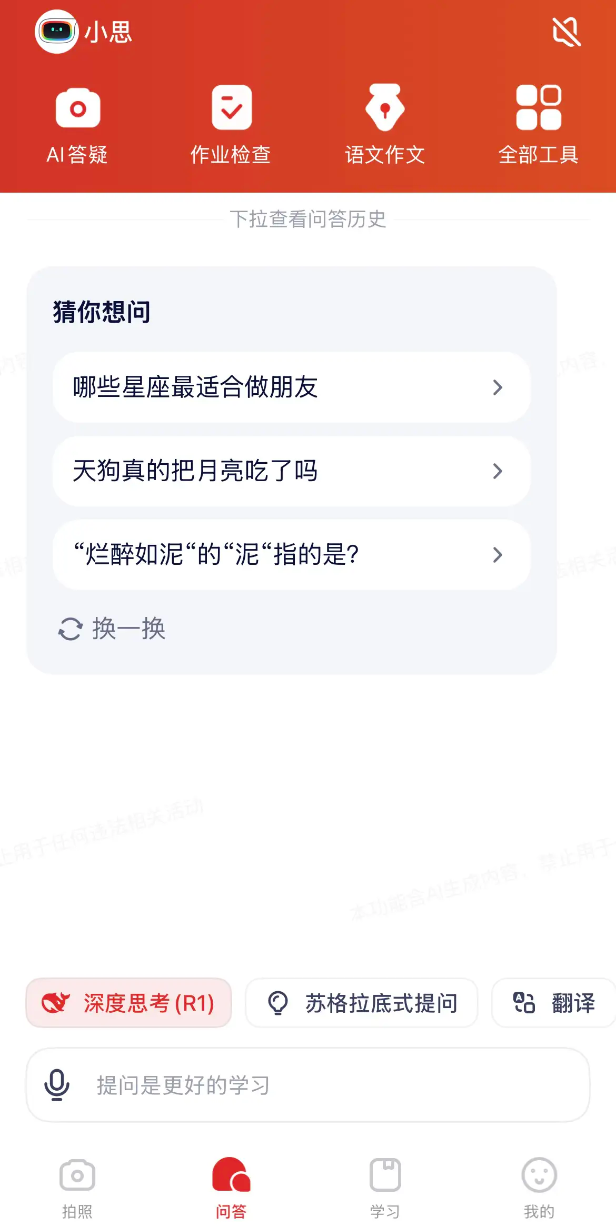Ask about “烂醉如泥”的“泥”指的是
Viewport: 616px width, 1226px height.
(291, 555)
